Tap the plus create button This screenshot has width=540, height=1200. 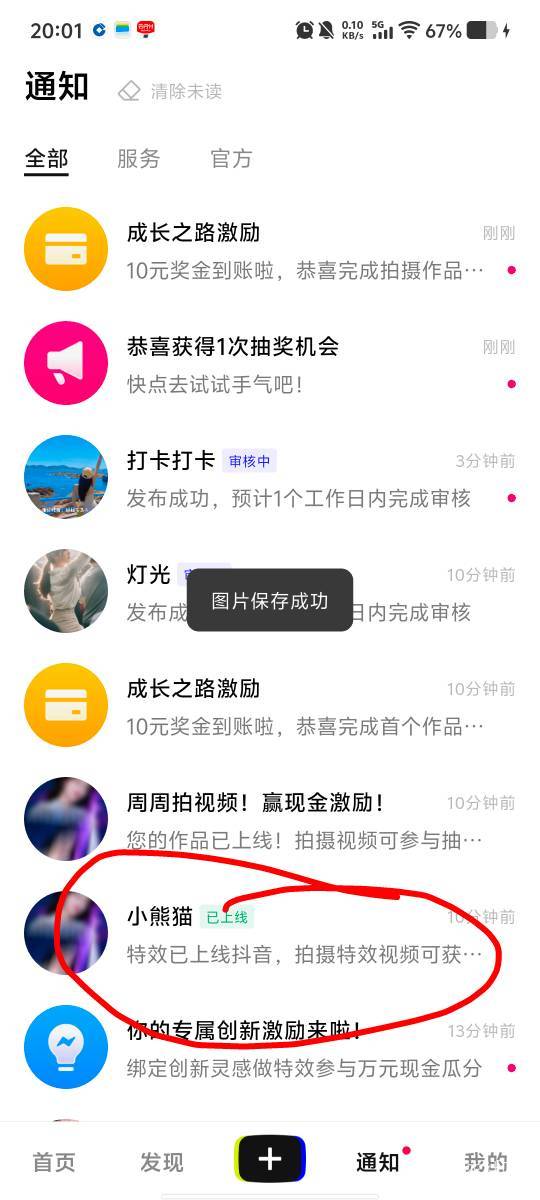pyautogui.click(x=270, y=1159)
